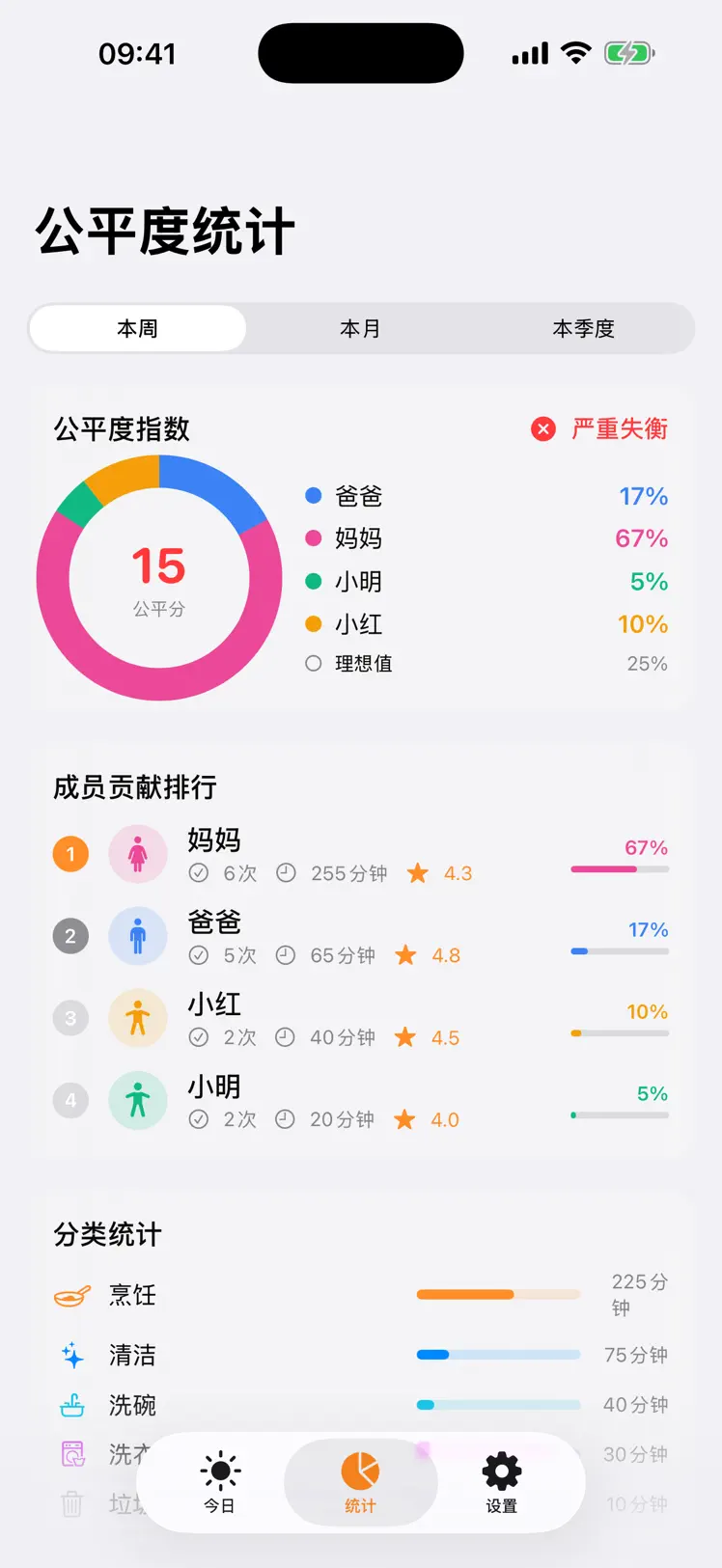Toggle the 小红 legend dot
The image size is (722, 1568).
pos(313,624)
